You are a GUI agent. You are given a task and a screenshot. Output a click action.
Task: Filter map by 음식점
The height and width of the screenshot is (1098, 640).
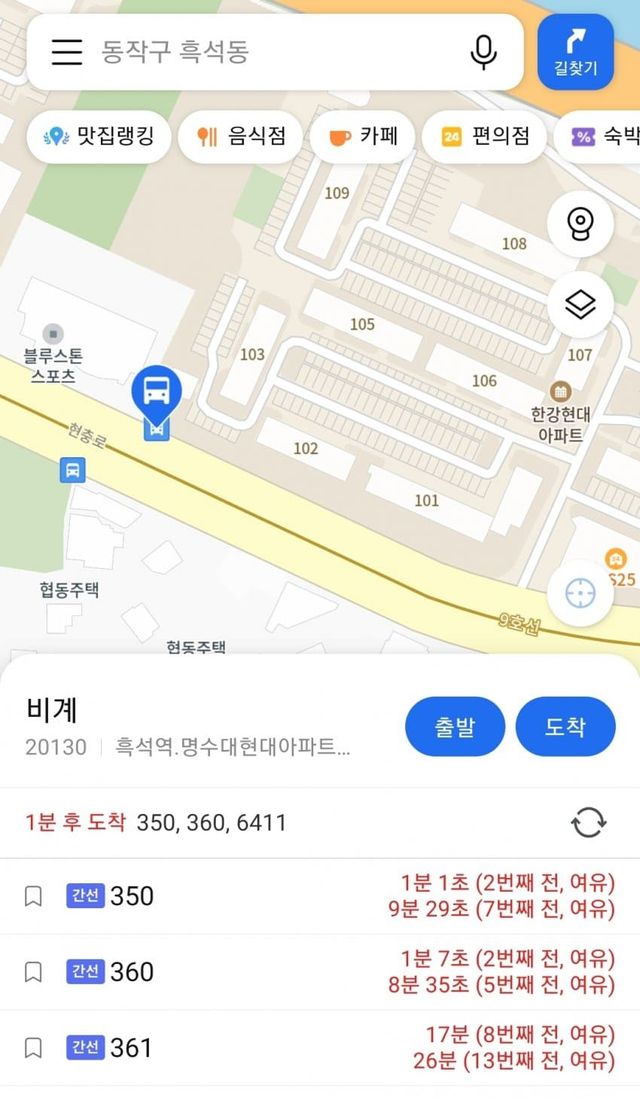(242, 136)
